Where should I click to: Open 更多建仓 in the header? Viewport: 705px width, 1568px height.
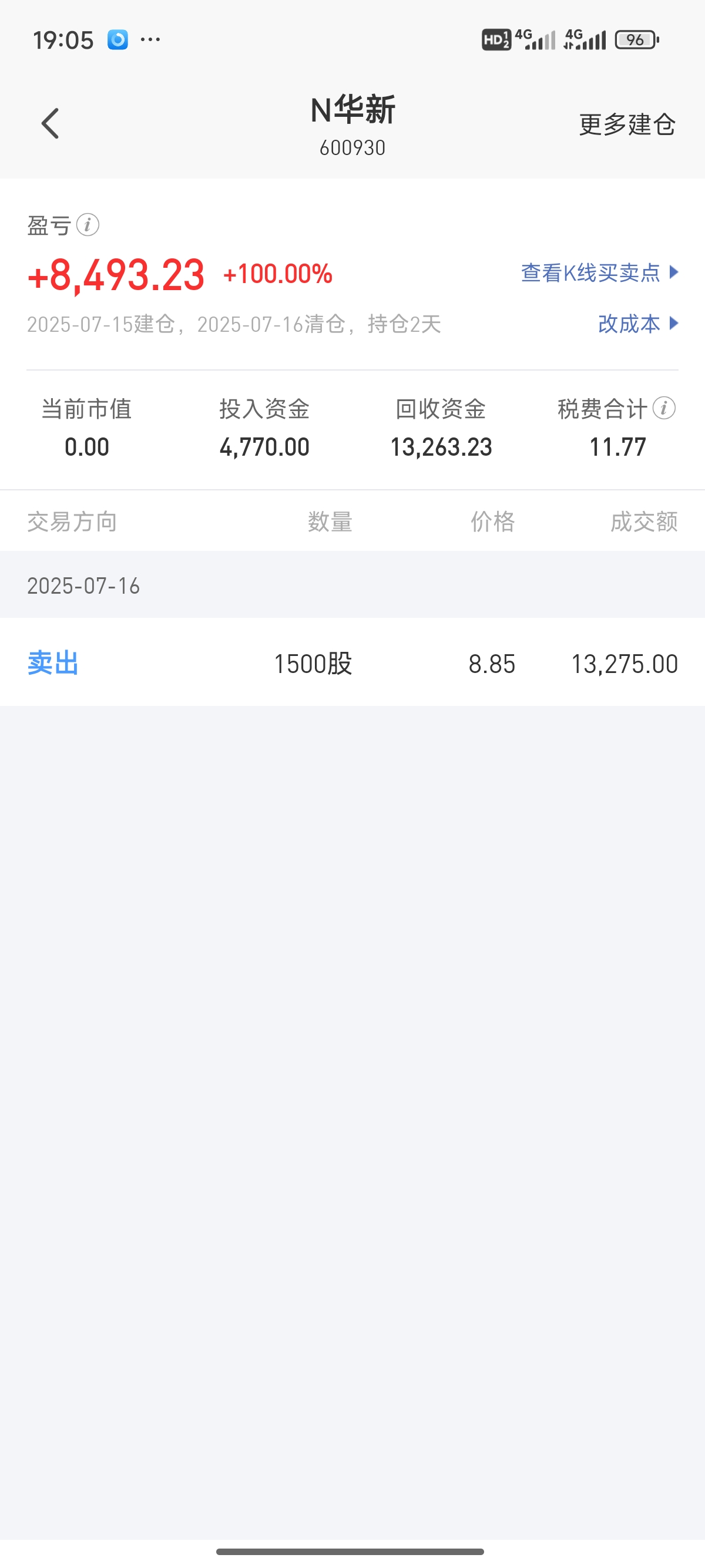pos(626,124)
